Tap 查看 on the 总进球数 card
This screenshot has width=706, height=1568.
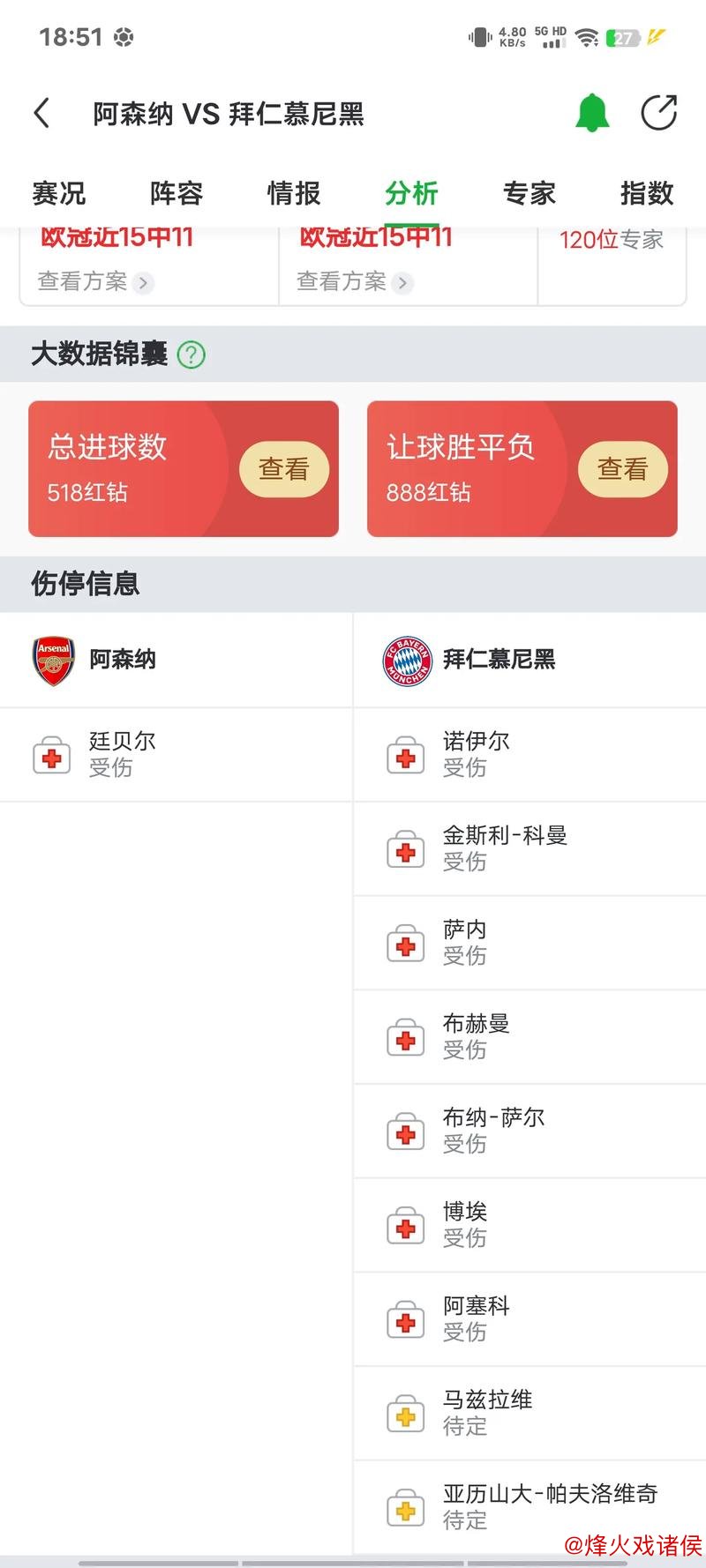pos(284,468)
